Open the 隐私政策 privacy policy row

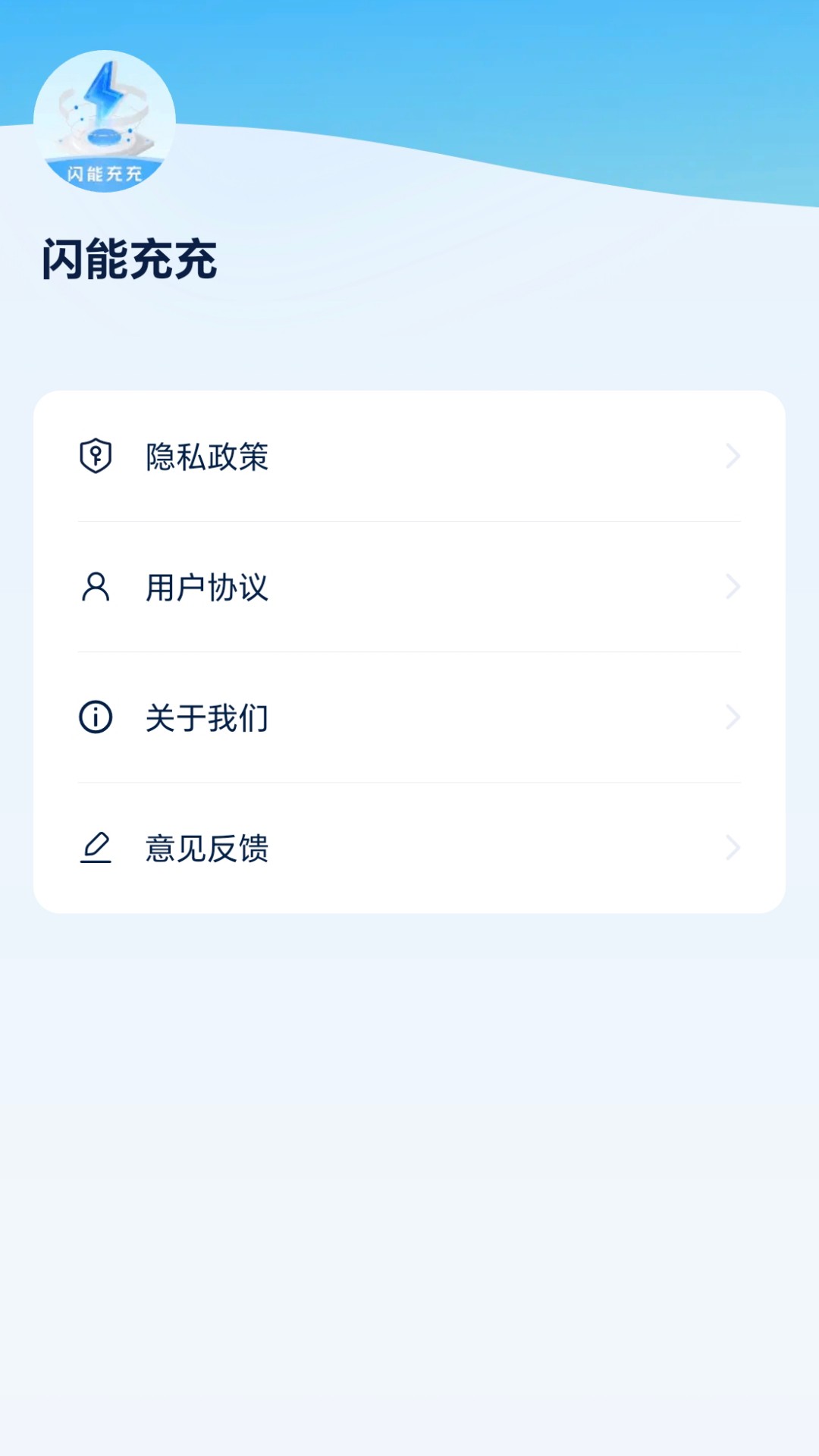409,457
